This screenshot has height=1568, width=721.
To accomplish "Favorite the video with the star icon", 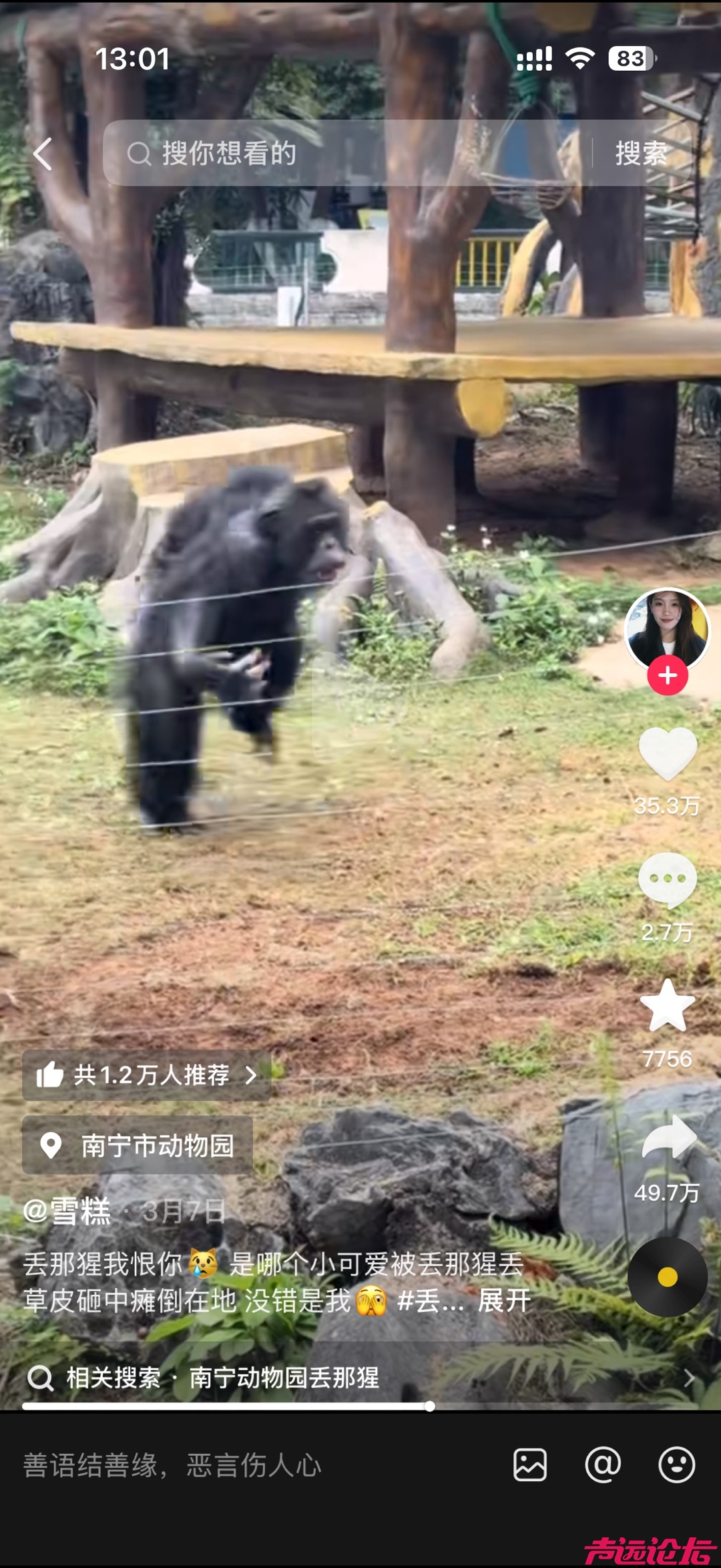I will 667,1006.
